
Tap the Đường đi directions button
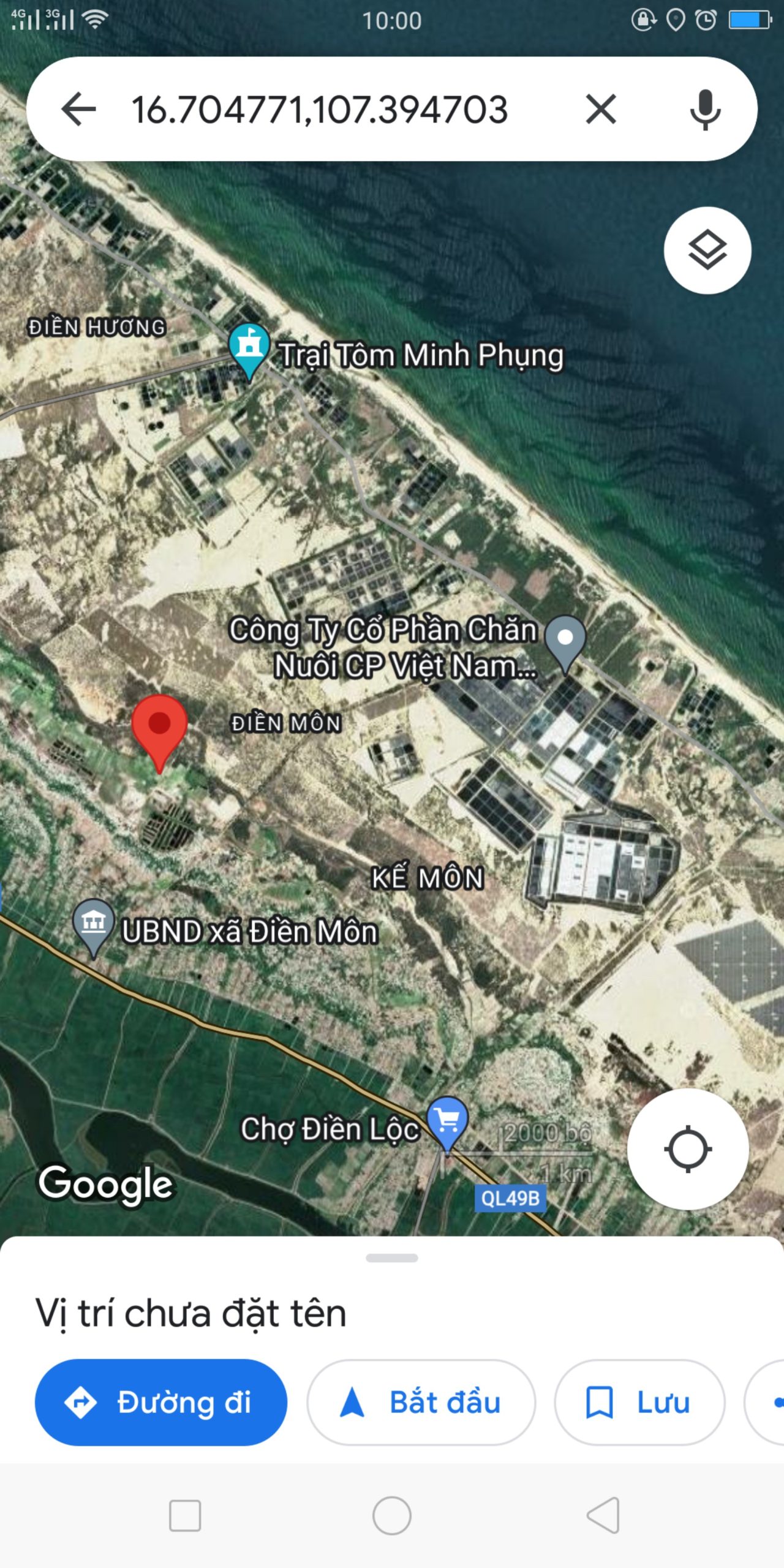pos(161,1402)
